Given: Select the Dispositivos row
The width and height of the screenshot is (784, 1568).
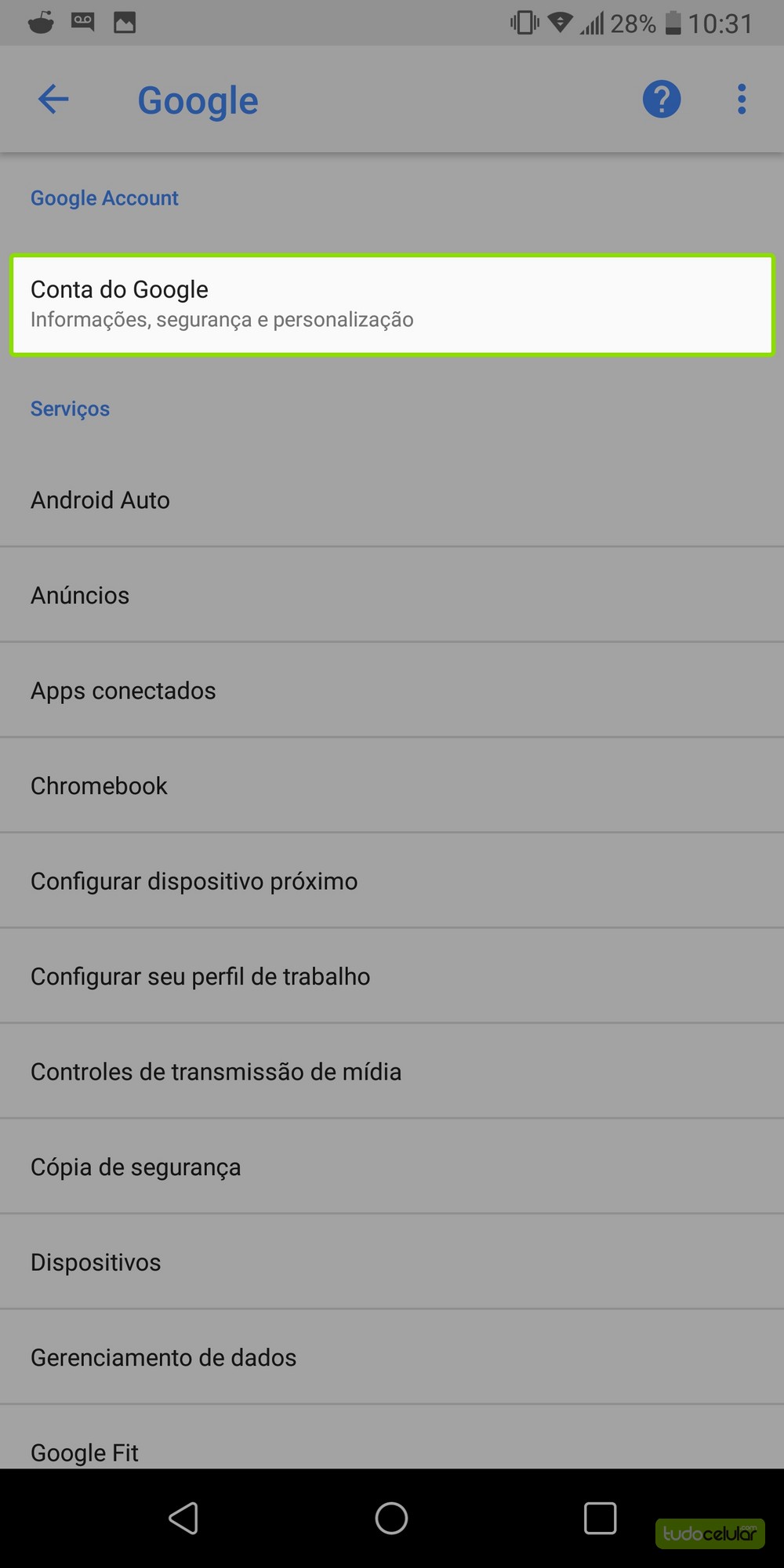Looking at the screenshot, I should click(x=391, y=1262).
